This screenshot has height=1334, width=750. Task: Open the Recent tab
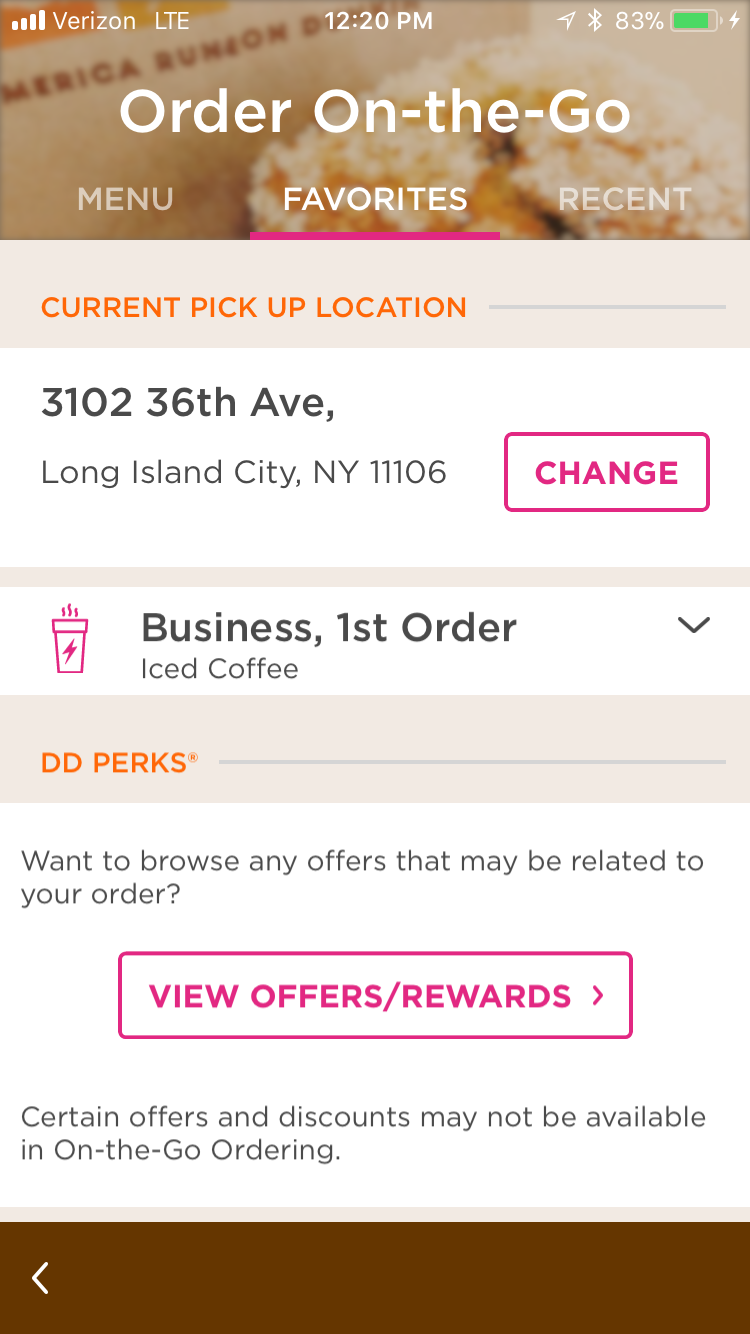[x=624, y=199]
